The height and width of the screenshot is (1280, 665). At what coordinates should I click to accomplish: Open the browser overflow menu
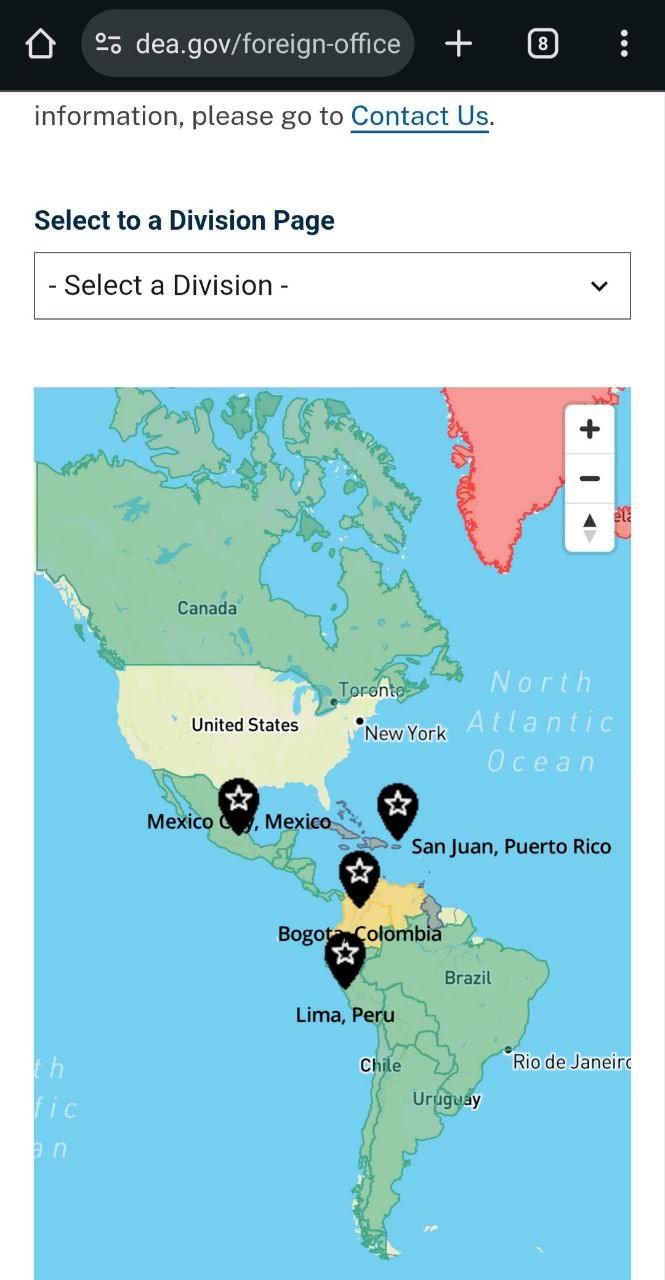[x=624, y=44]
